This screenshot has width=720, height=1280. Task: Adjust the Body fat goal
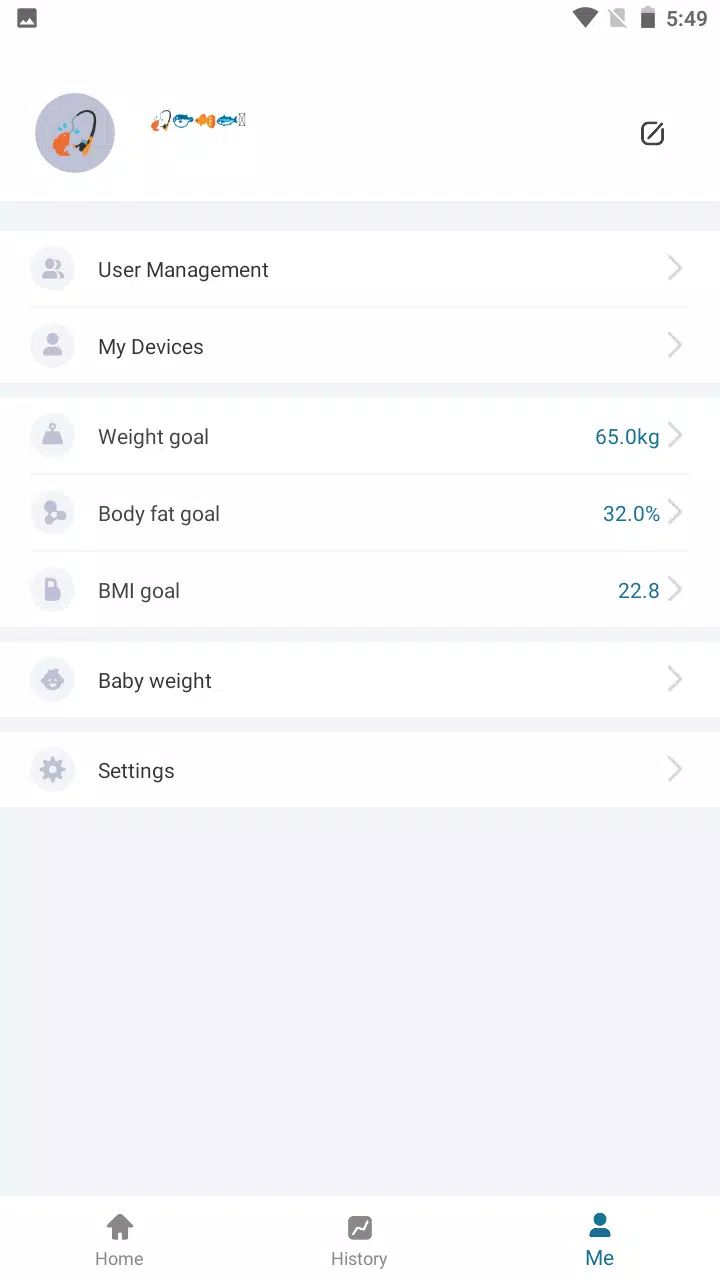360,513
